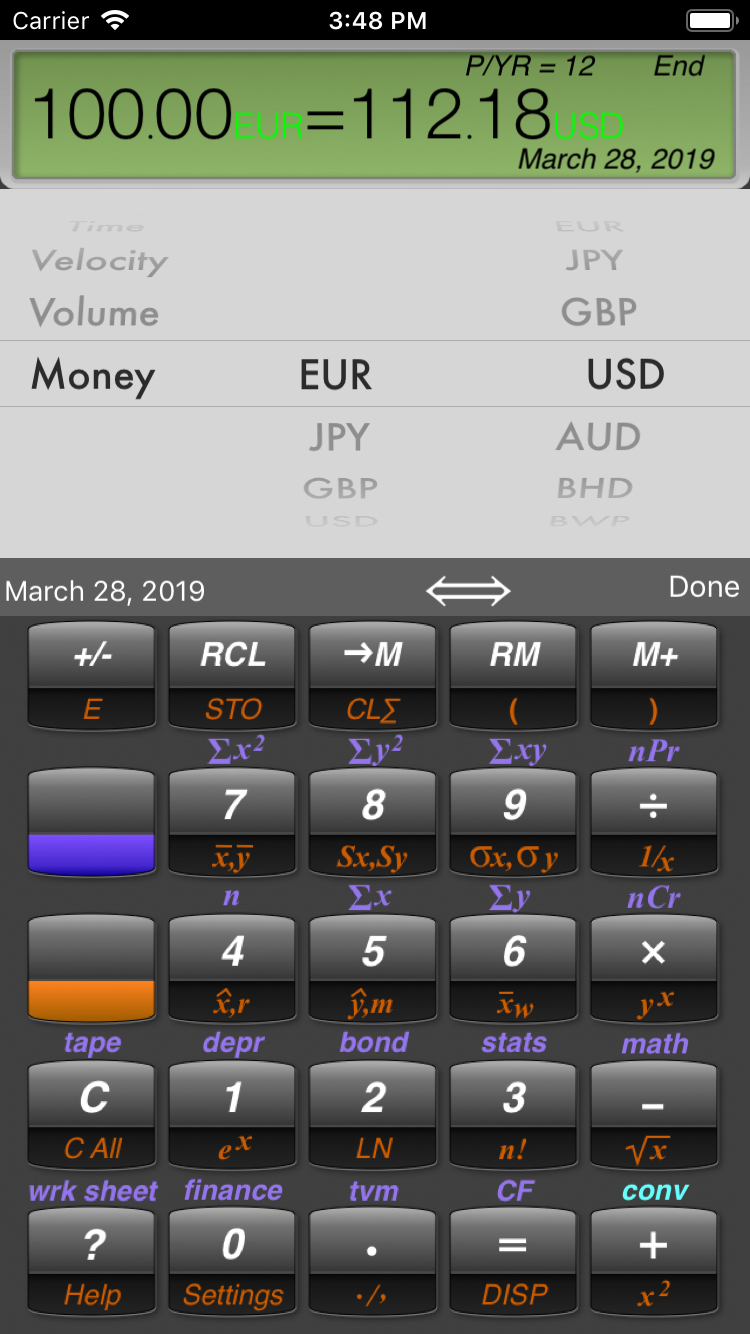The width and height of the screenshot is (750, 1334).
Task: Choose JPY as the source currency
Action: [x=339, y=437]
